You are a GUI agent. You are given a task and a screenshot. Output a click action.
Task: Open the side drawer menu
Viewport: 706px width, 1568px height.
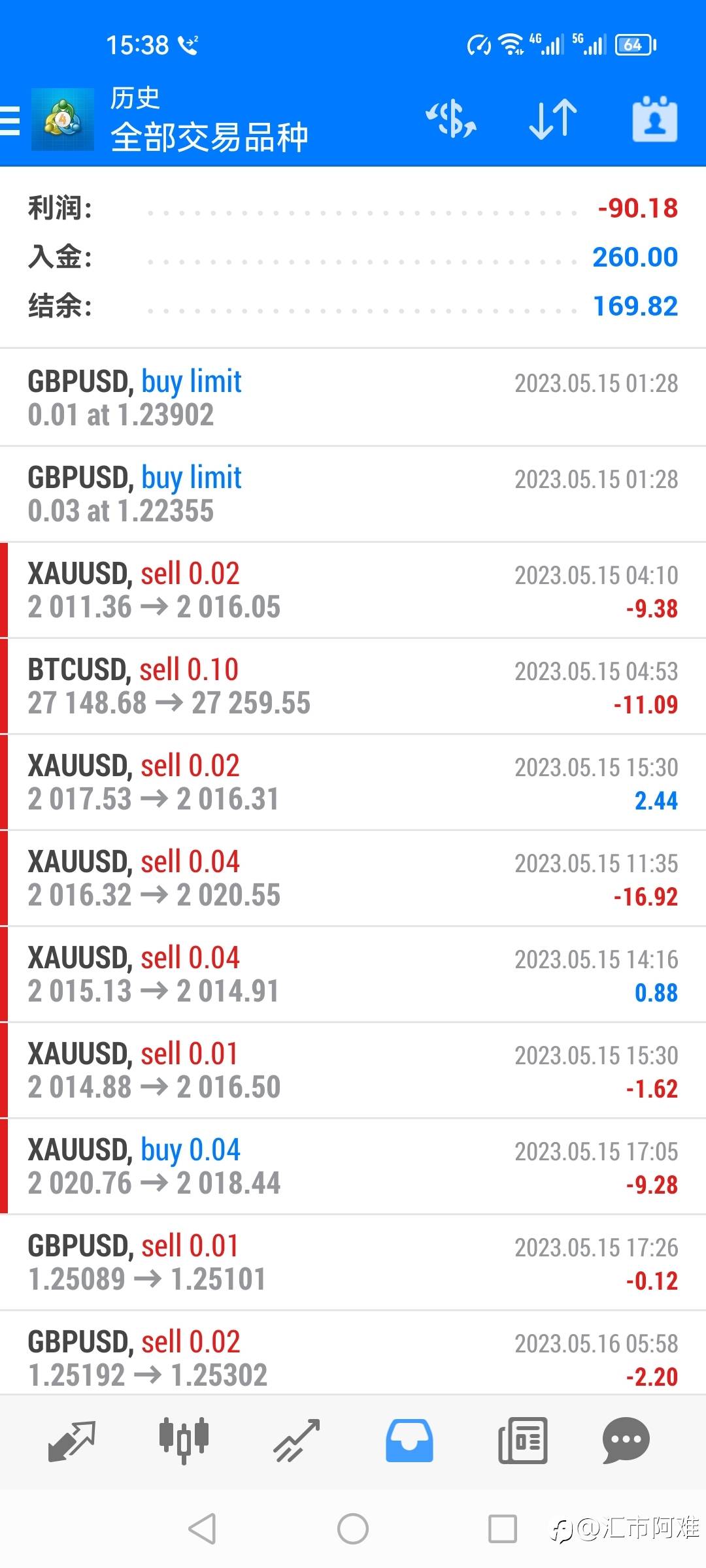[11, 121]
